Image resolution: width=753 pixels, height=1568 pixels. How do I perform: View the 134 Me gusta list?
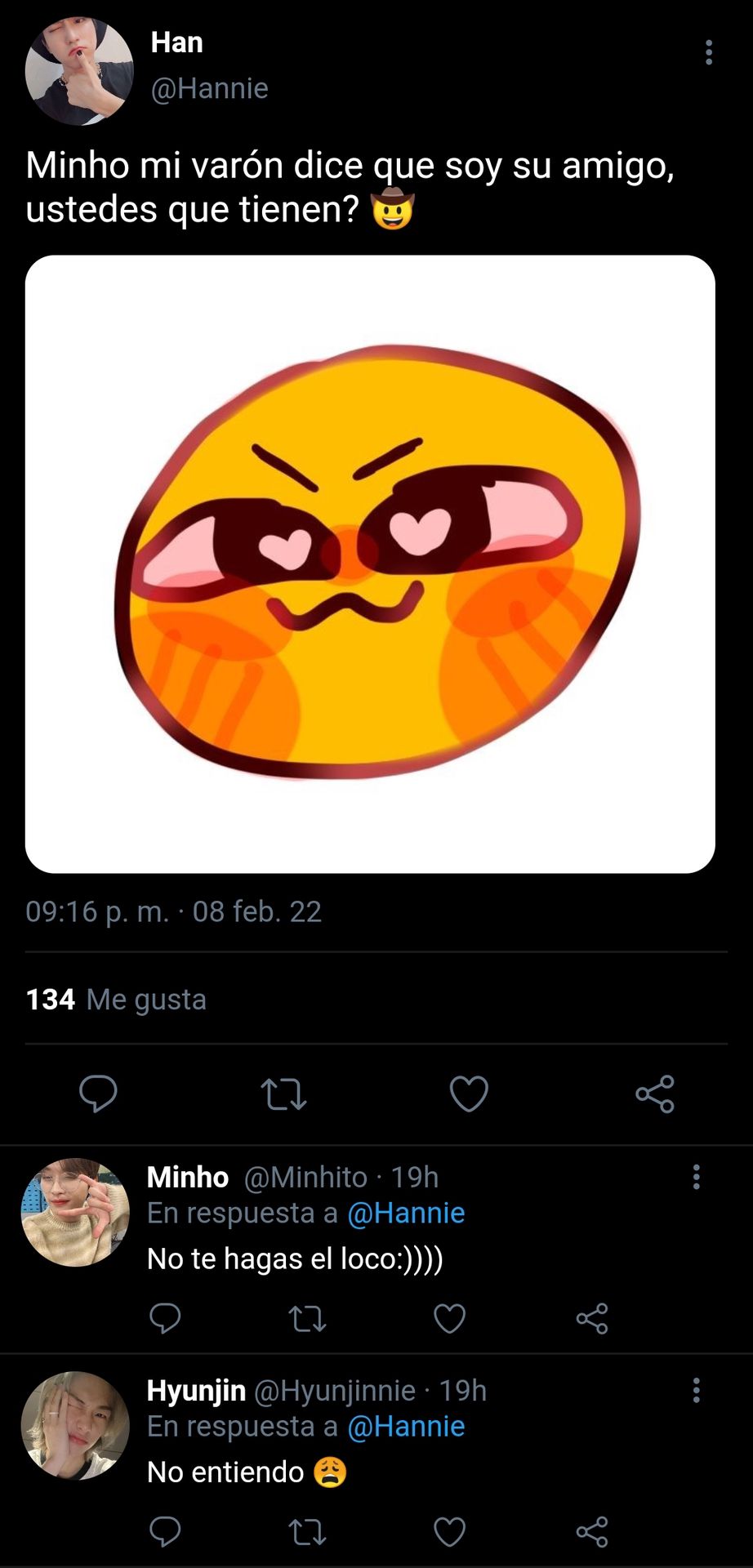116,1000
